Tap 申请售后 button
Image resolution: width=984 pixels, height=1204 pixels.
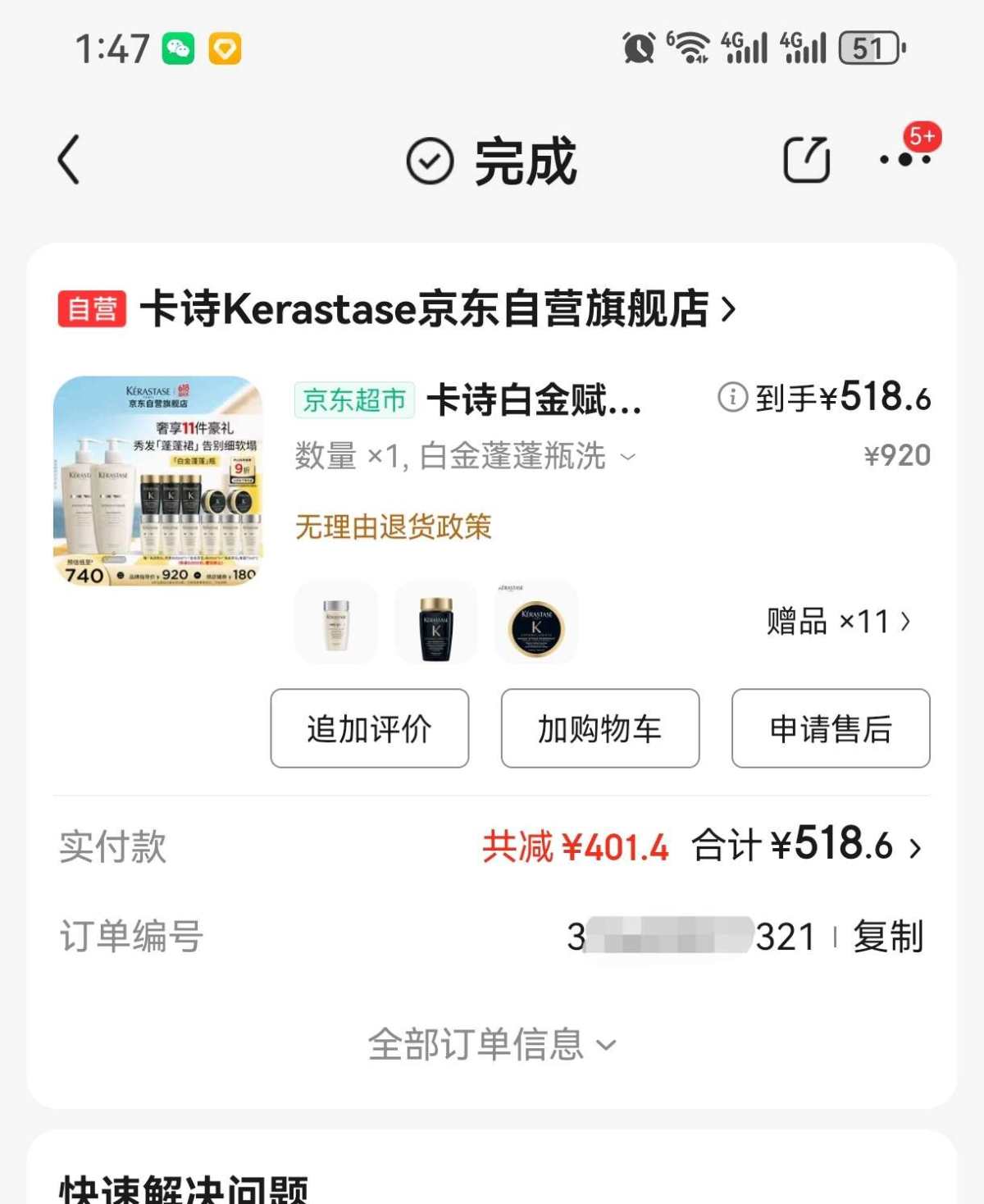click(x=829, y=729)
